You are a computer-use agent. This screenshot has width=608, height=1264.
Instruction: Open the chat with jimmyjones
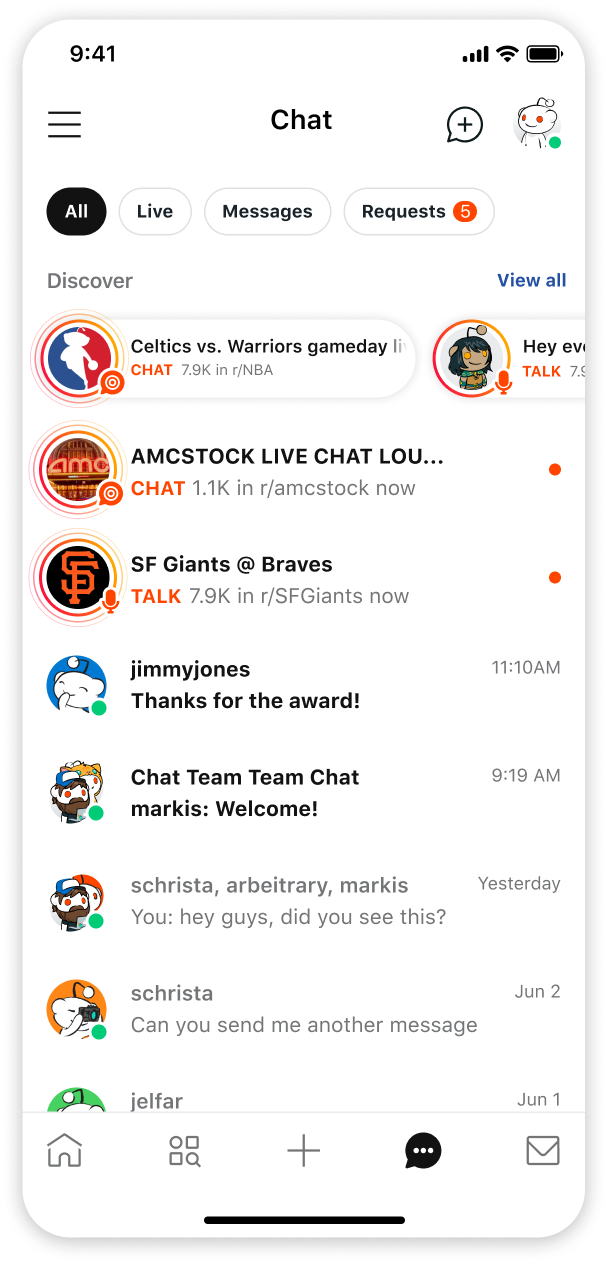(x=300, y=685)
